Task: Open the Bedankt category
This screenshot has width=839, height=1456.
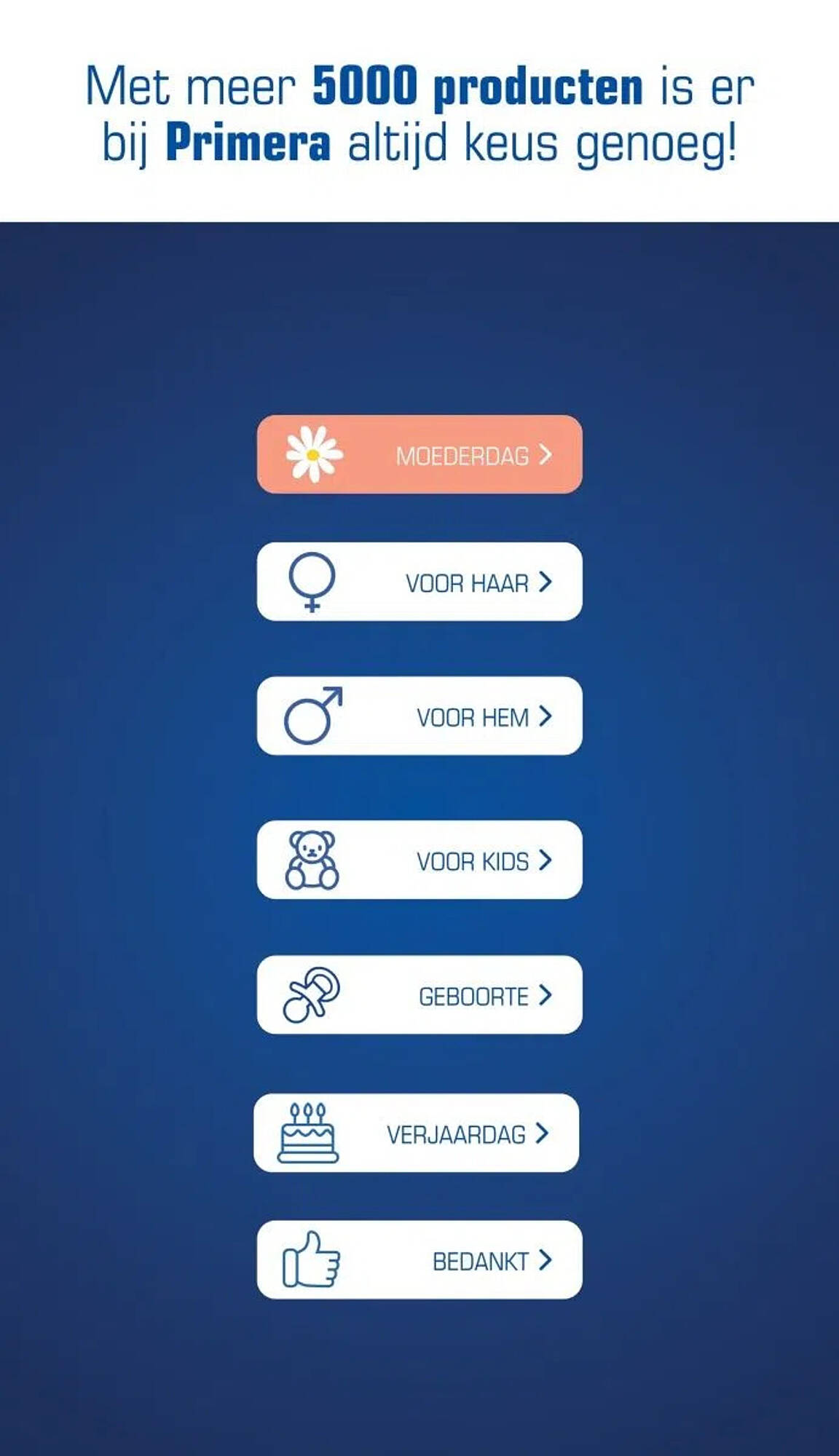Action: [419, 1259]
